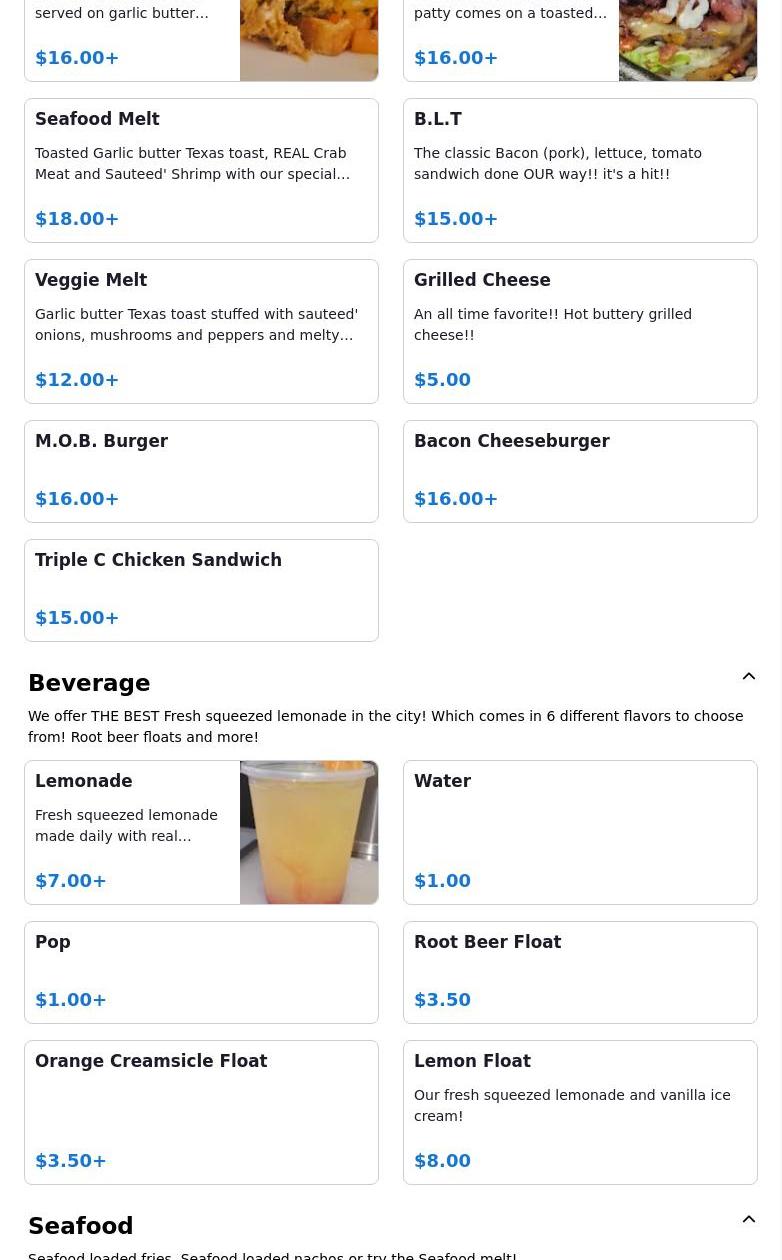782x1260 pixels.
Task: Select the B.L.T sandwich card
Action: [580, 170]
